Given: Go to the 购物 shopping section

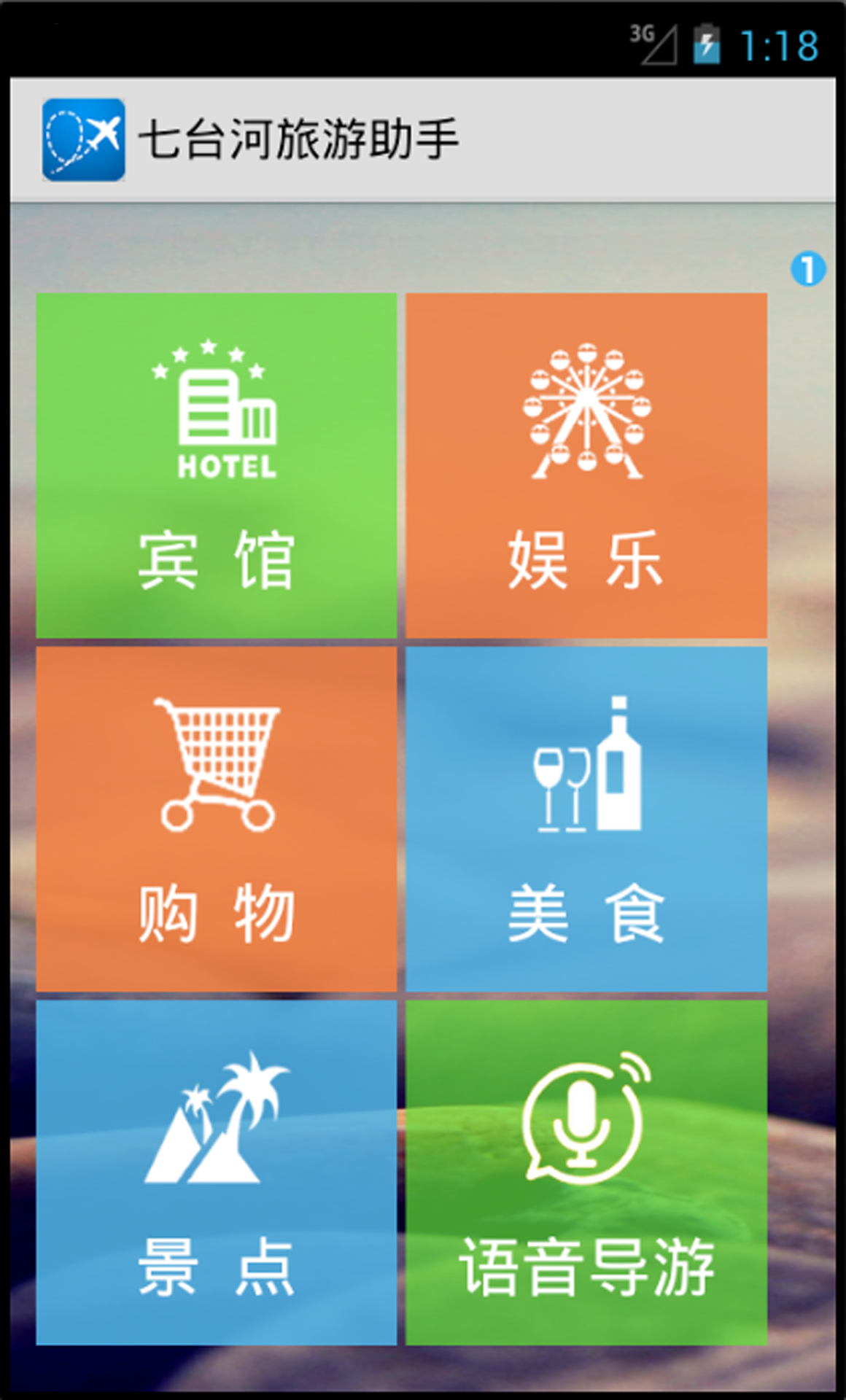Looking at the screenshot, I should click(217, 819).
